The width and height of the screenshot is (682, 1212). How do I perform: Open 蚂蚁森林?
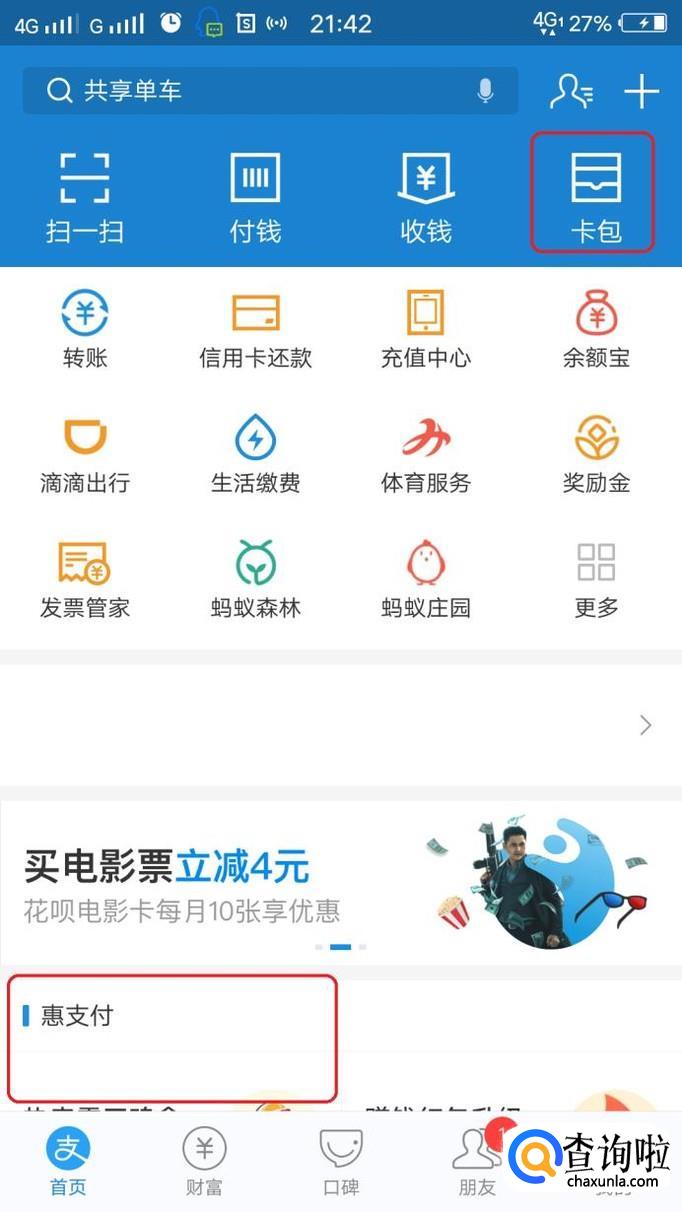(255, 580)
